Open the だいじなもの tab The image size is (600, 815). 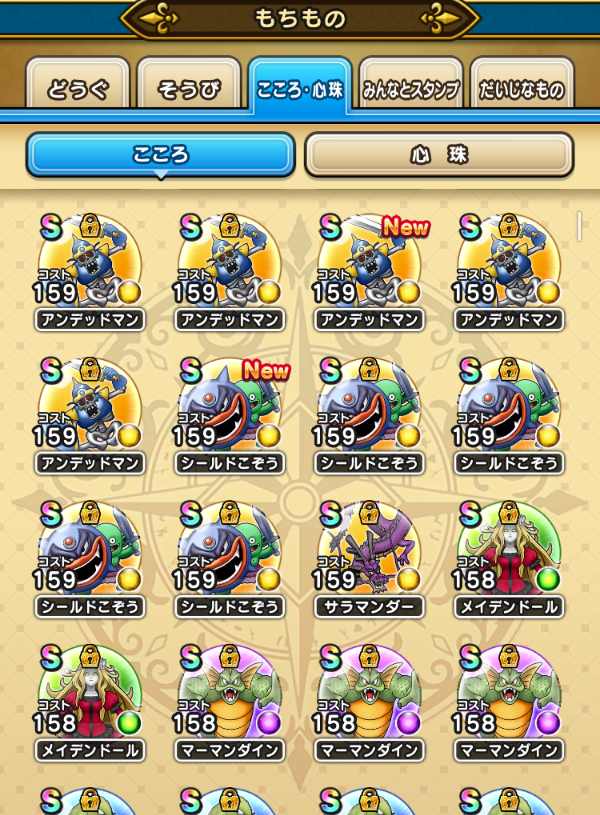tap(521, 88)
